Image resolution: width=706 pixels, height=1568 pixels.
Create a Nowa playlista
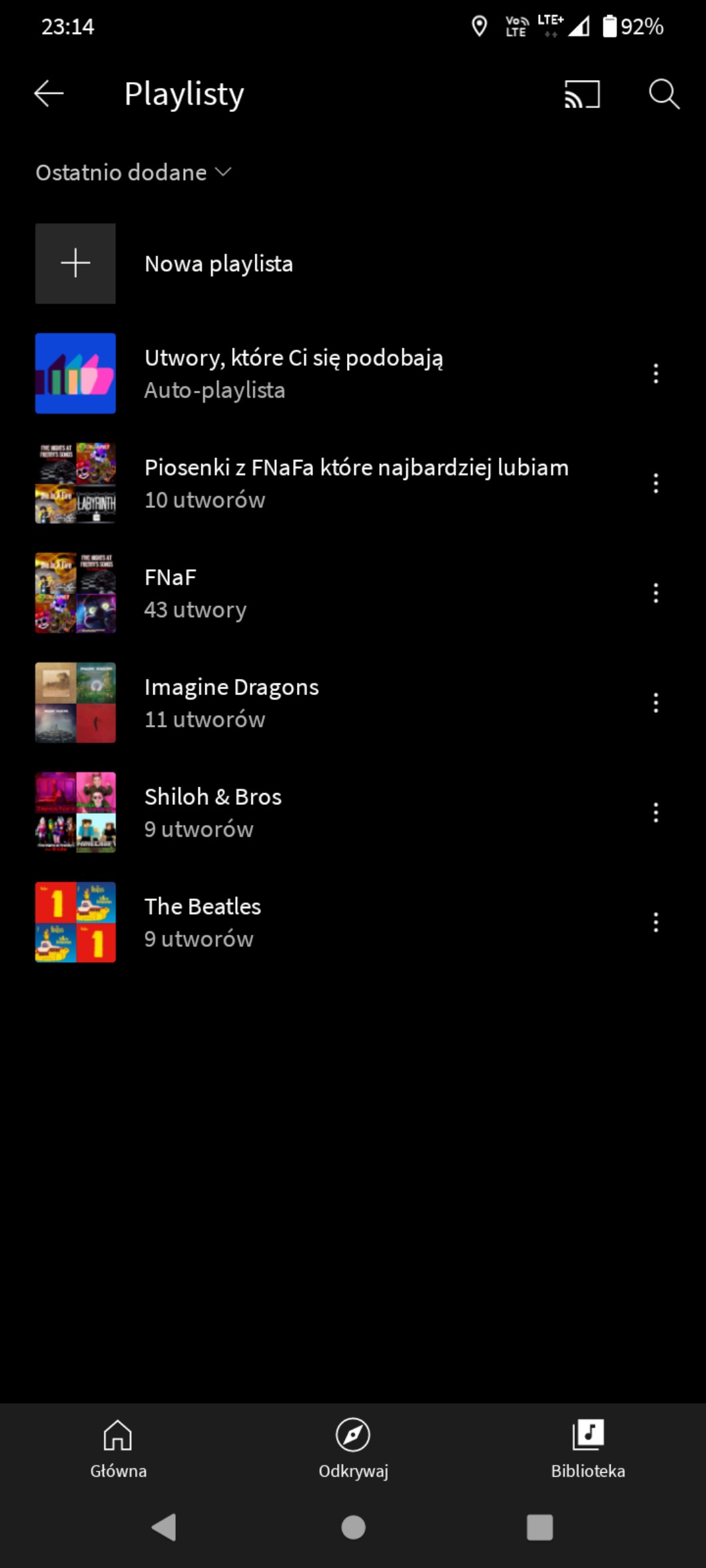tap(218, 264)
